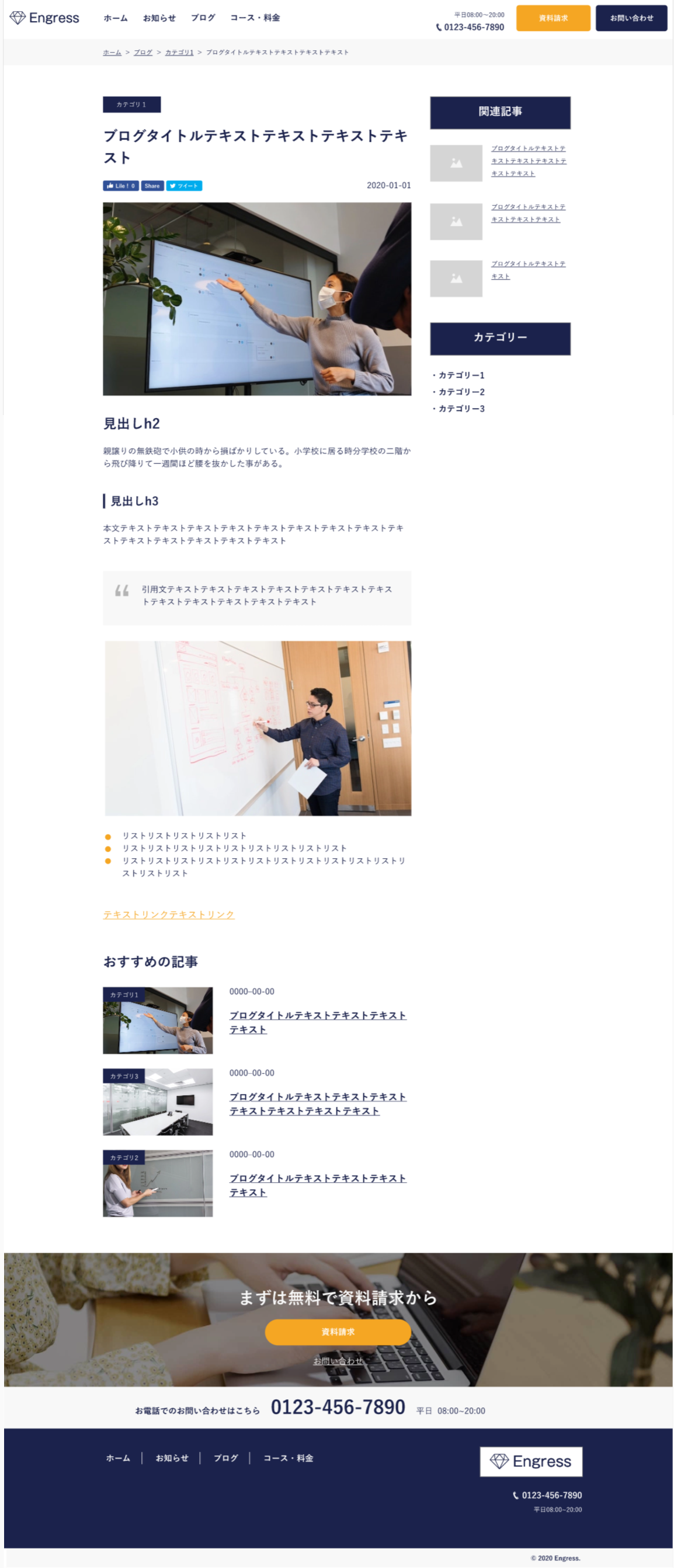The height and width of the screenshot is (1568, 674).
Task: Like the article via the Facebook Like button
Action: click(120, 186)
